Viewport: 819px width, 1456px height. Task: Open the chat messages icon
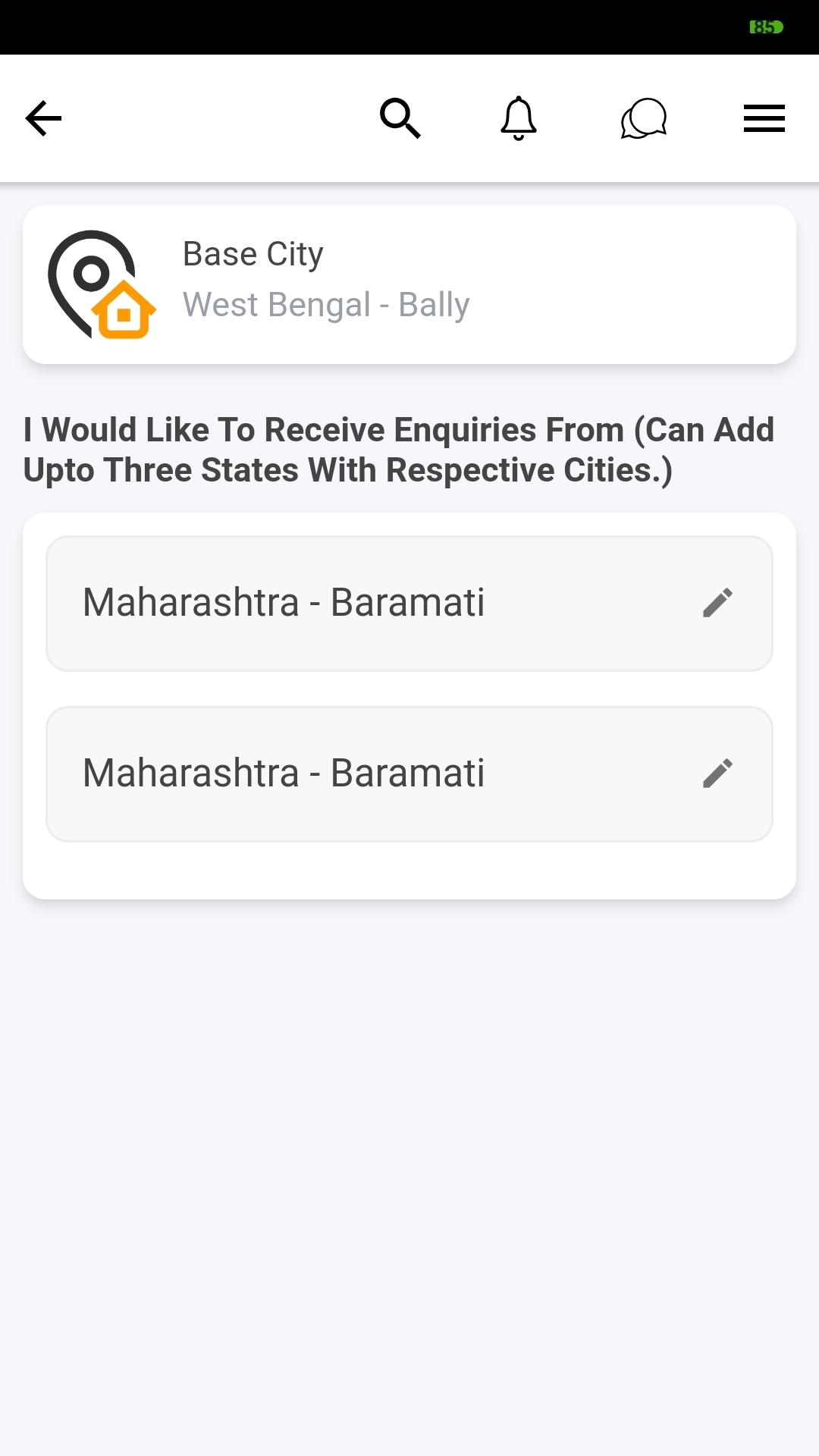pos(643,118)
